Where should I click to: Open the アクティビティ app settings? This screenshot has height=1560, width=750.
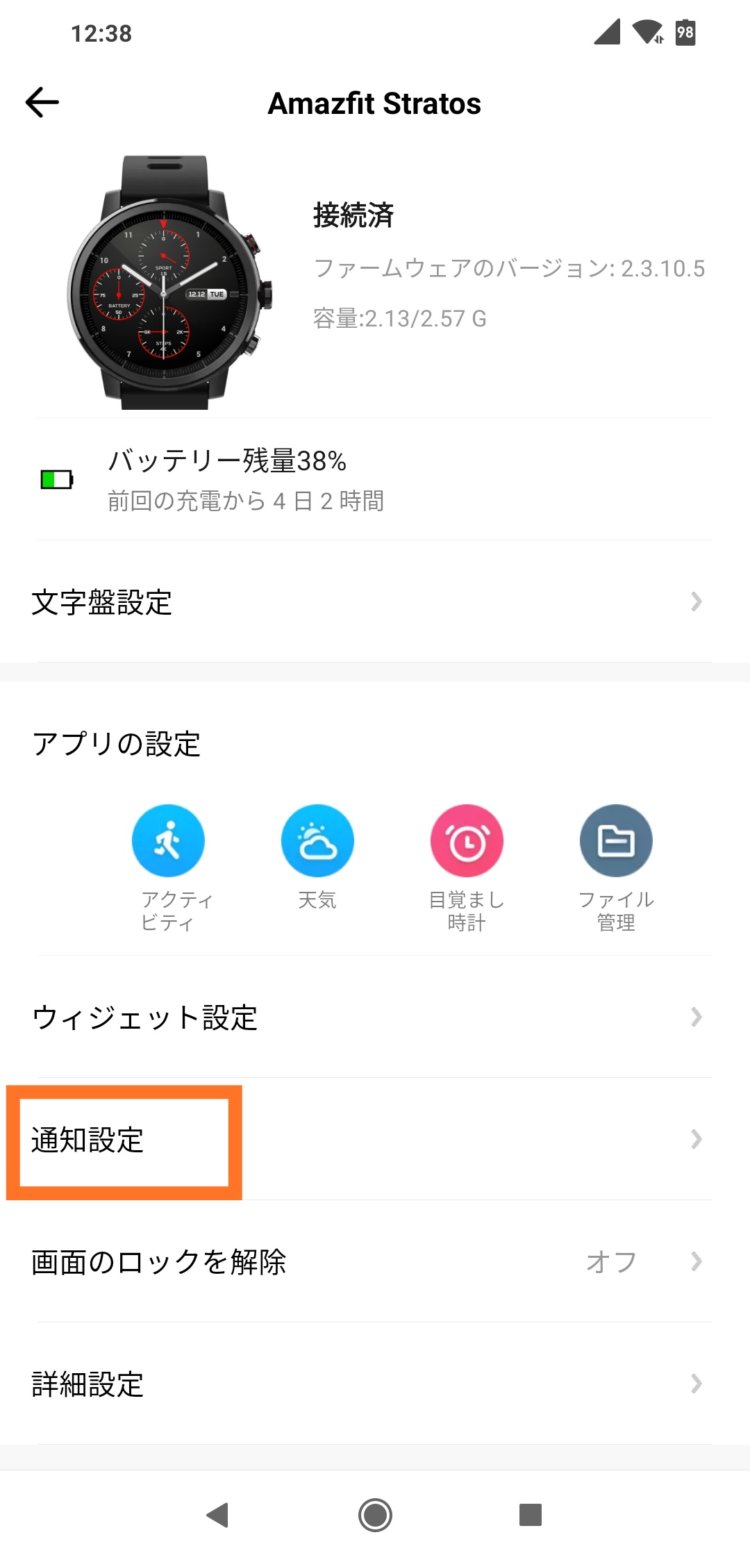168,841
